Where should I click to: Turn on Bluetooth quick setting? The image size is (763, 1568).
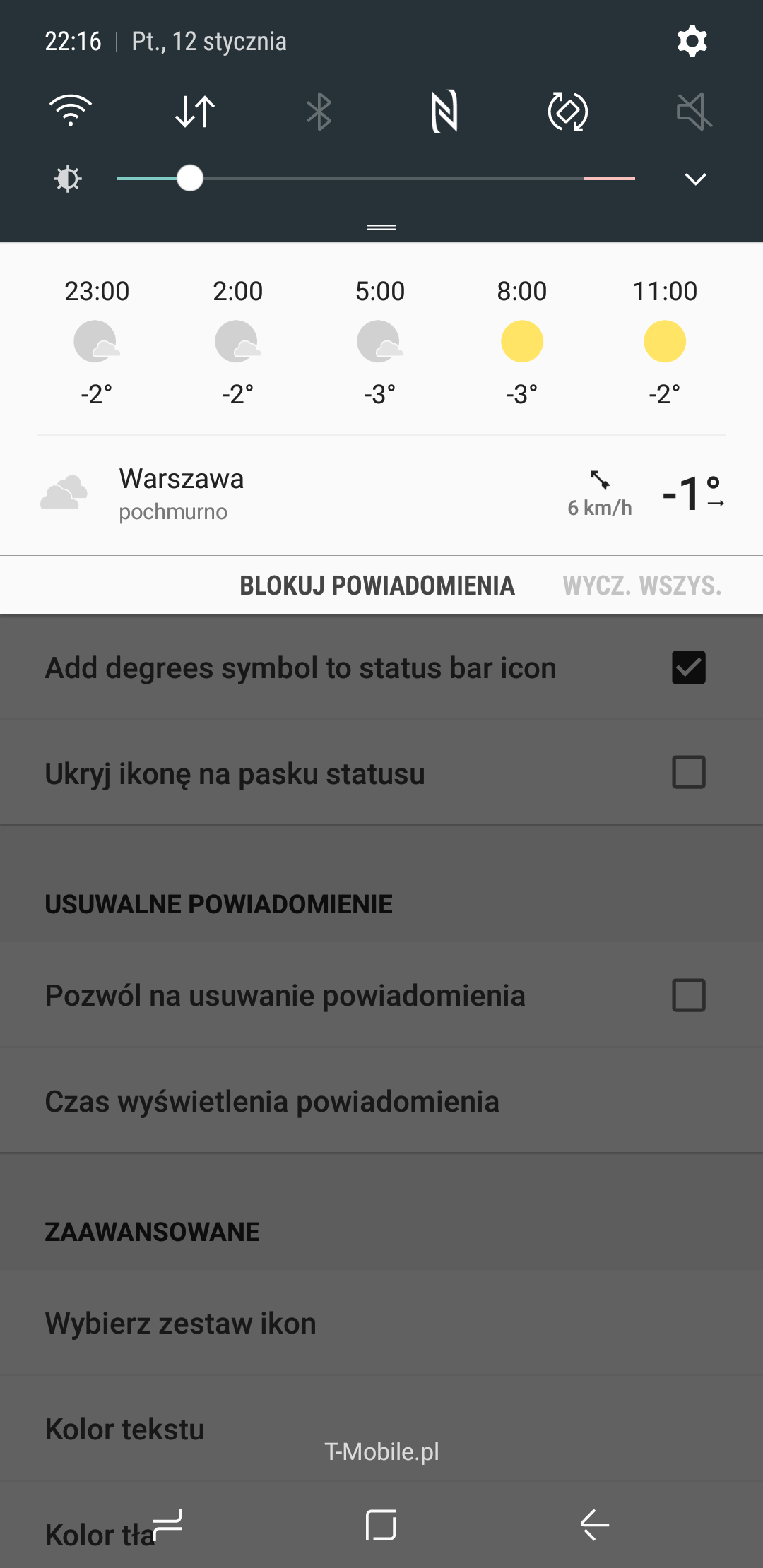point(319,111)
